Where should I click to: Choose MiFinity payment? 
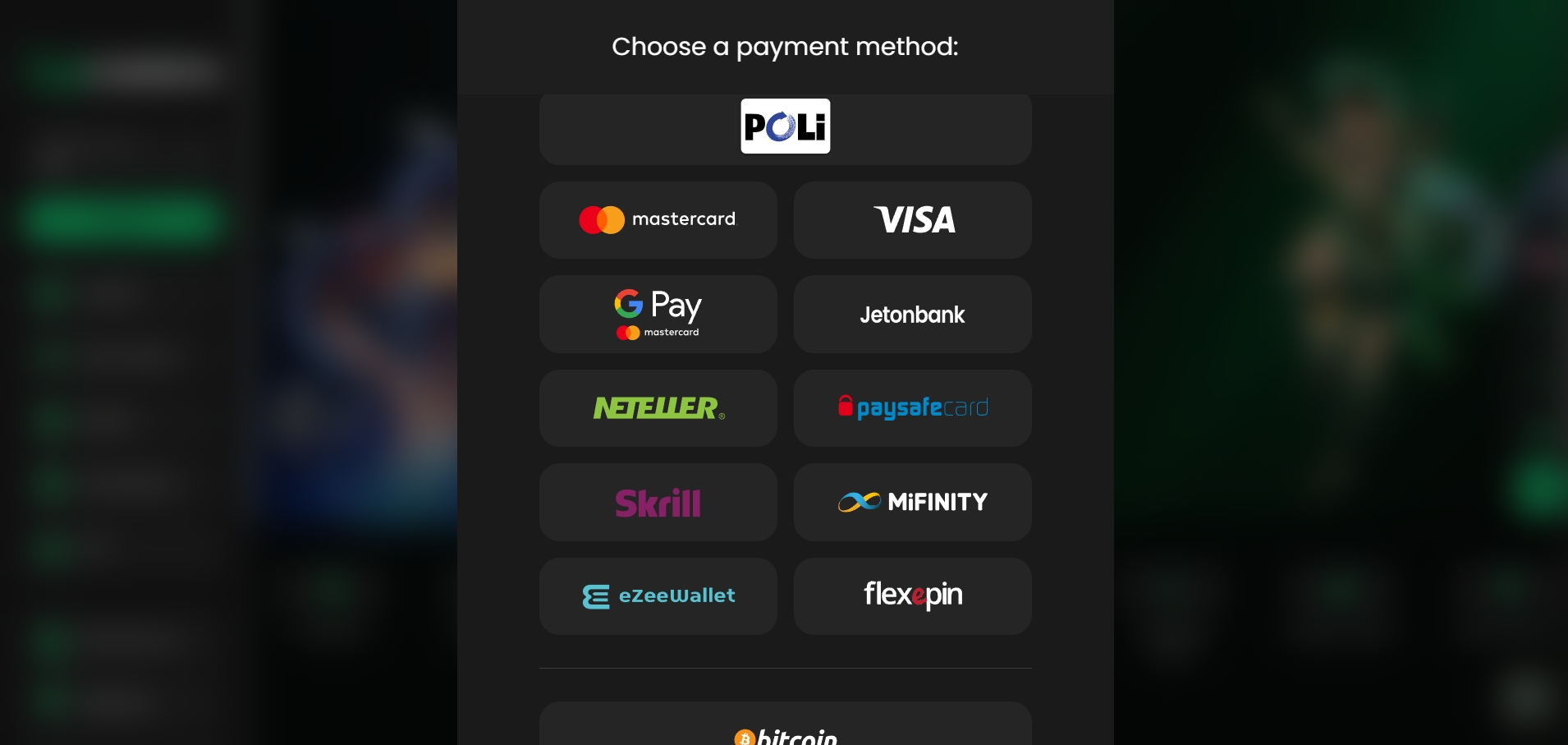[x=912, y=503]
